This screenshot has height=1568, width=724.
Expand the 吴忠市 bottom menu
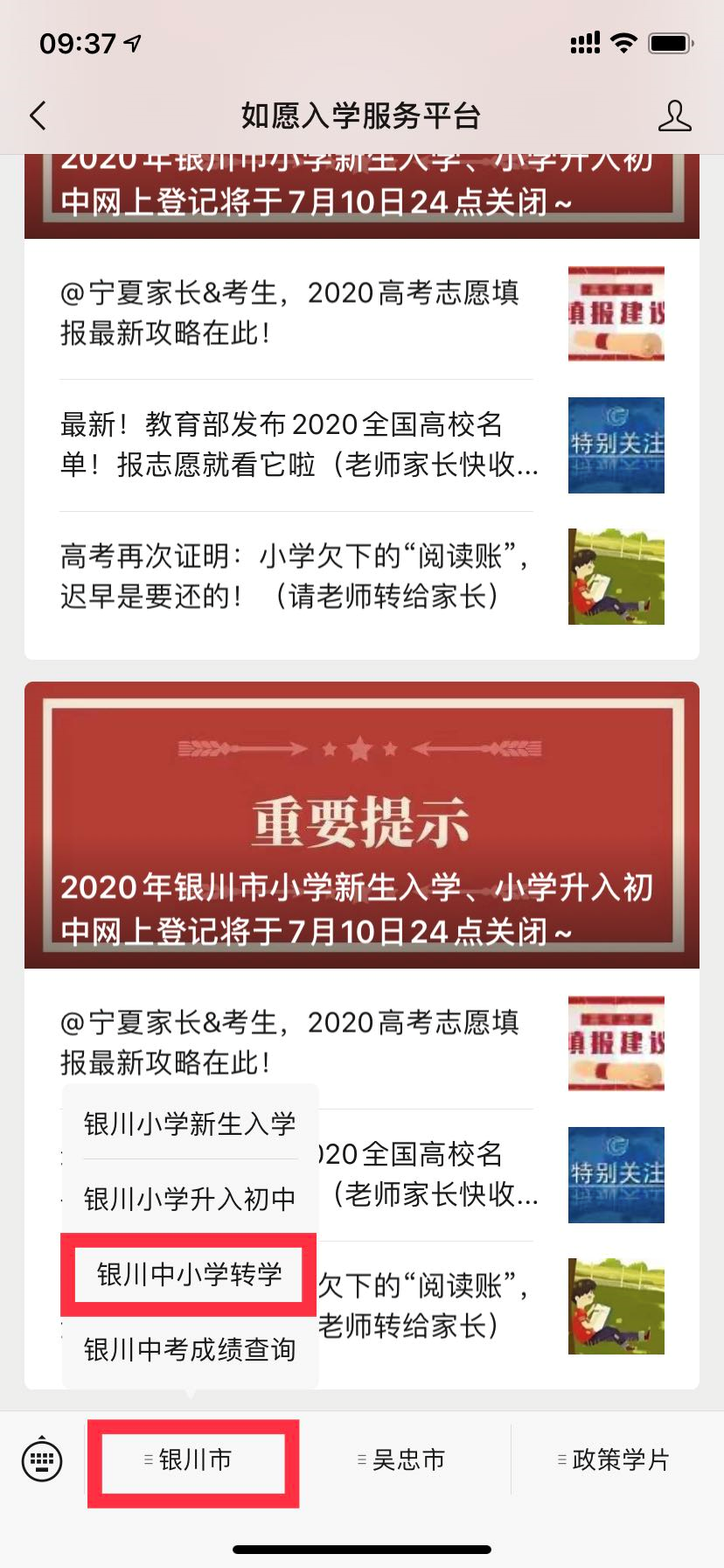click(x=404, y=1459)
